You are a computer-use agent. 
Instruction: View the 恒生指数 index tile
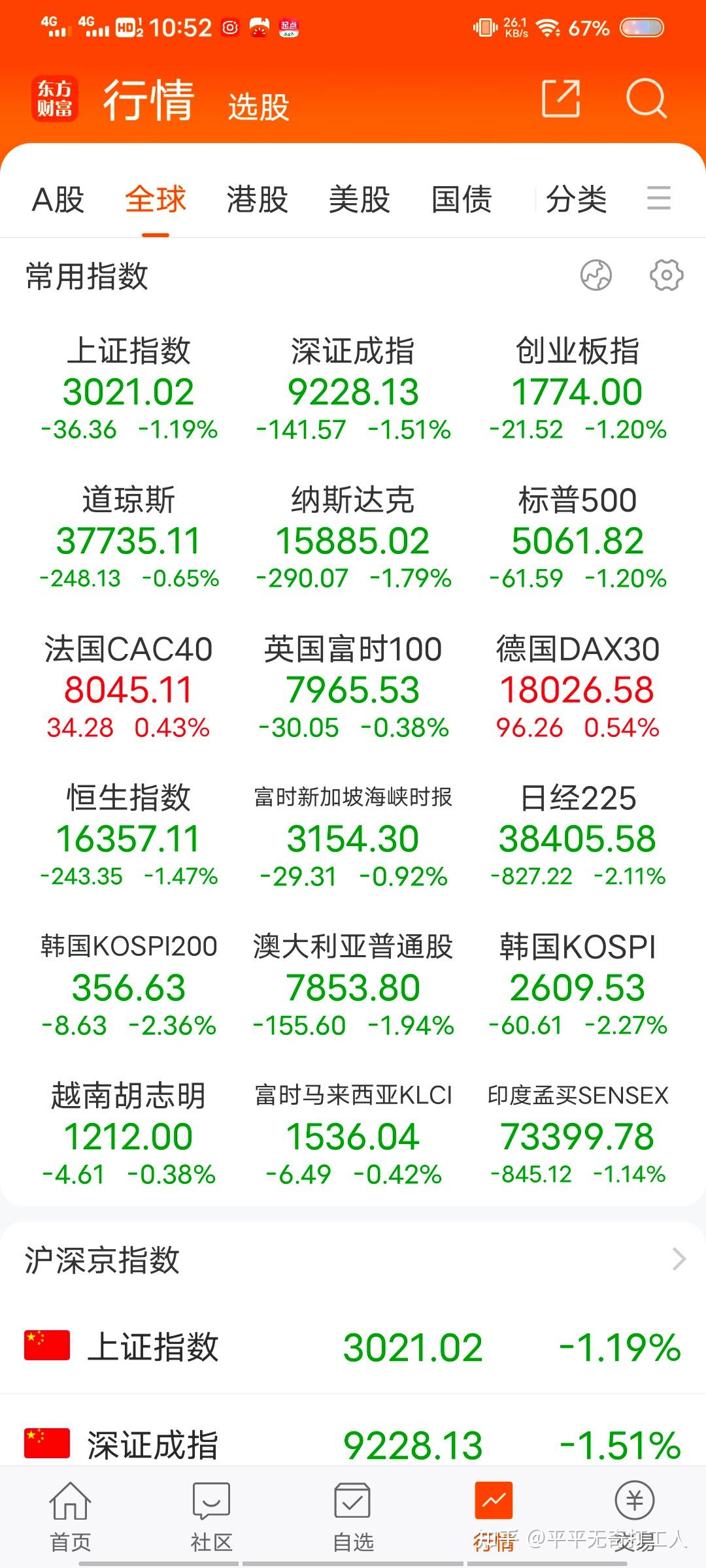point(129,835)
